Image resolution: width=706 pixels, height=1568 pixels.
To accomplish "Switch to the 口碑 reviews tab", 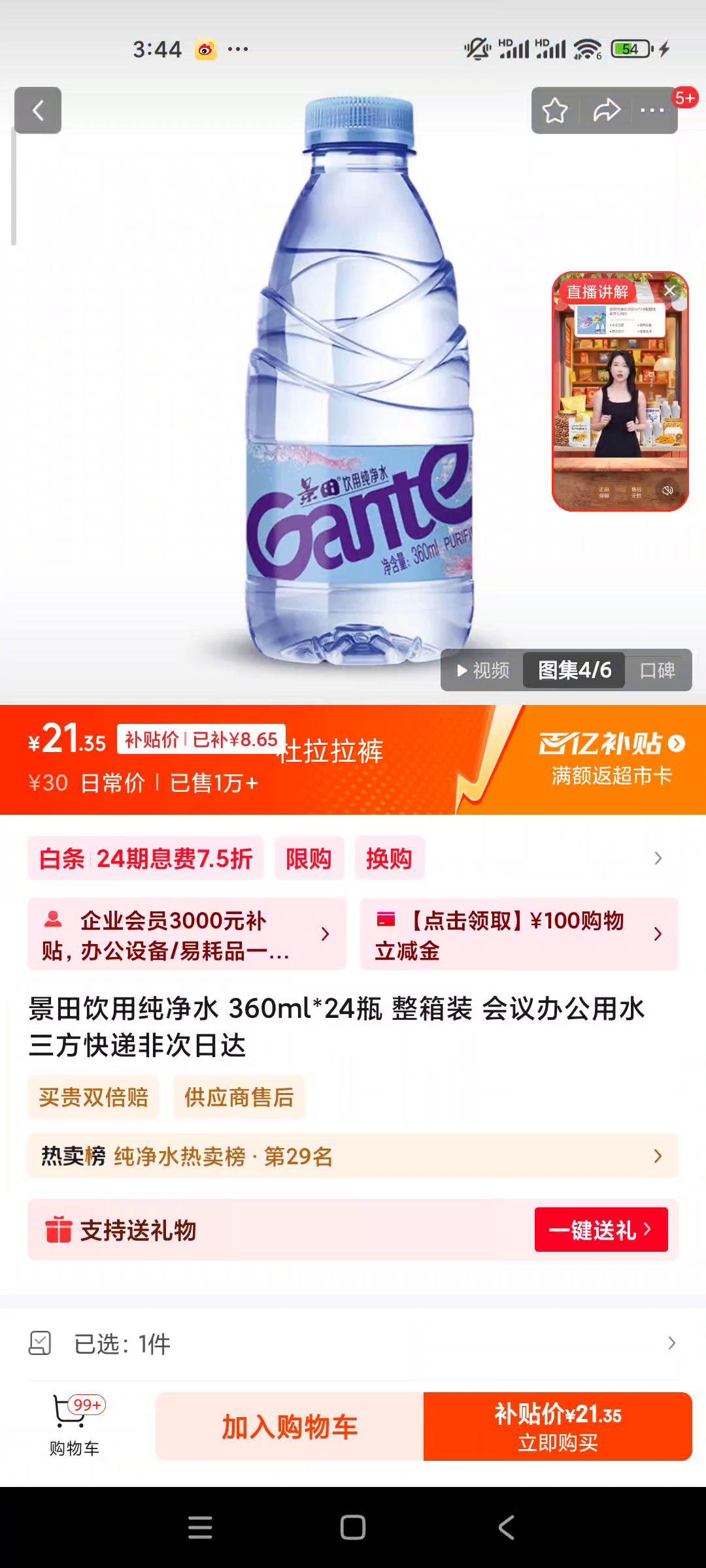I will point(658,670).
